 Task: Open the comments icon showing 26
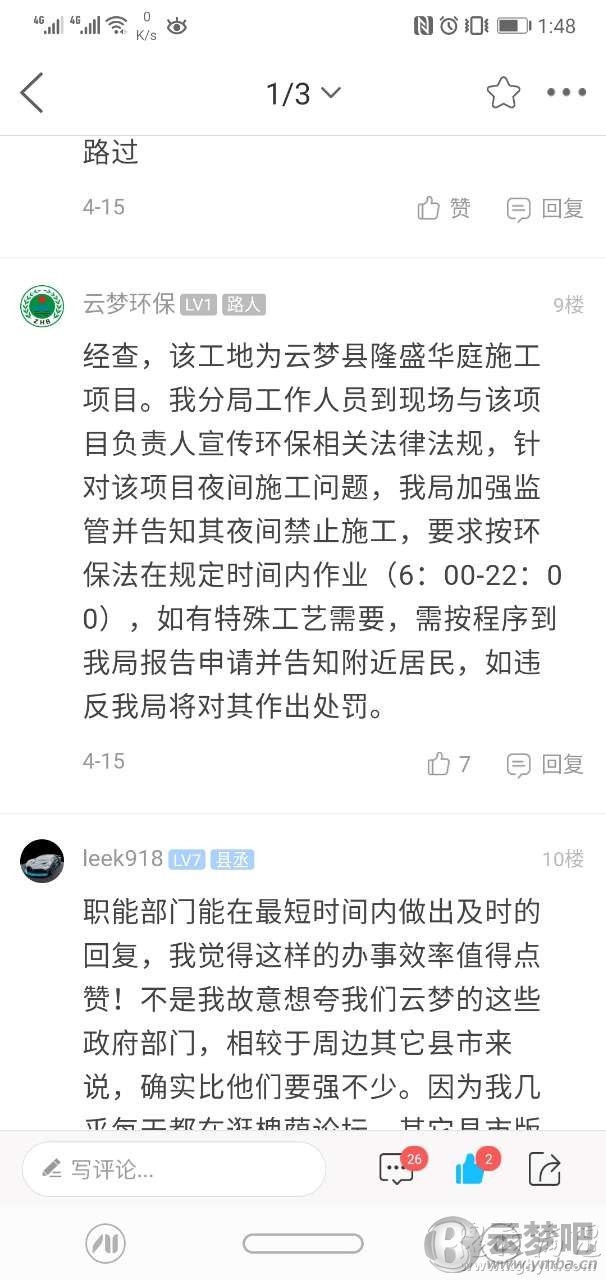click(397, 1169)
